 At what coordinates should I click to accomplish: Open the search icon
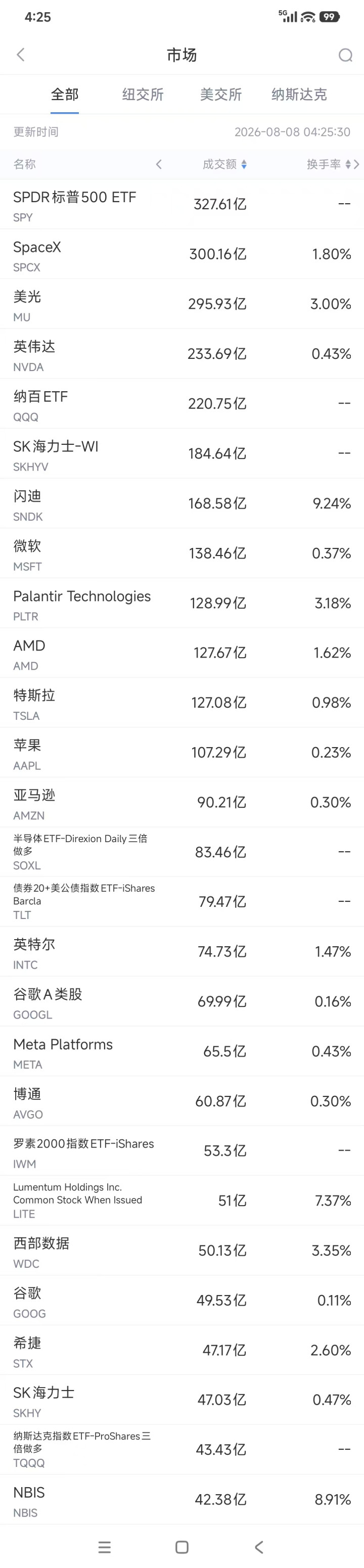pyautogui.click(x=345, y=56)
